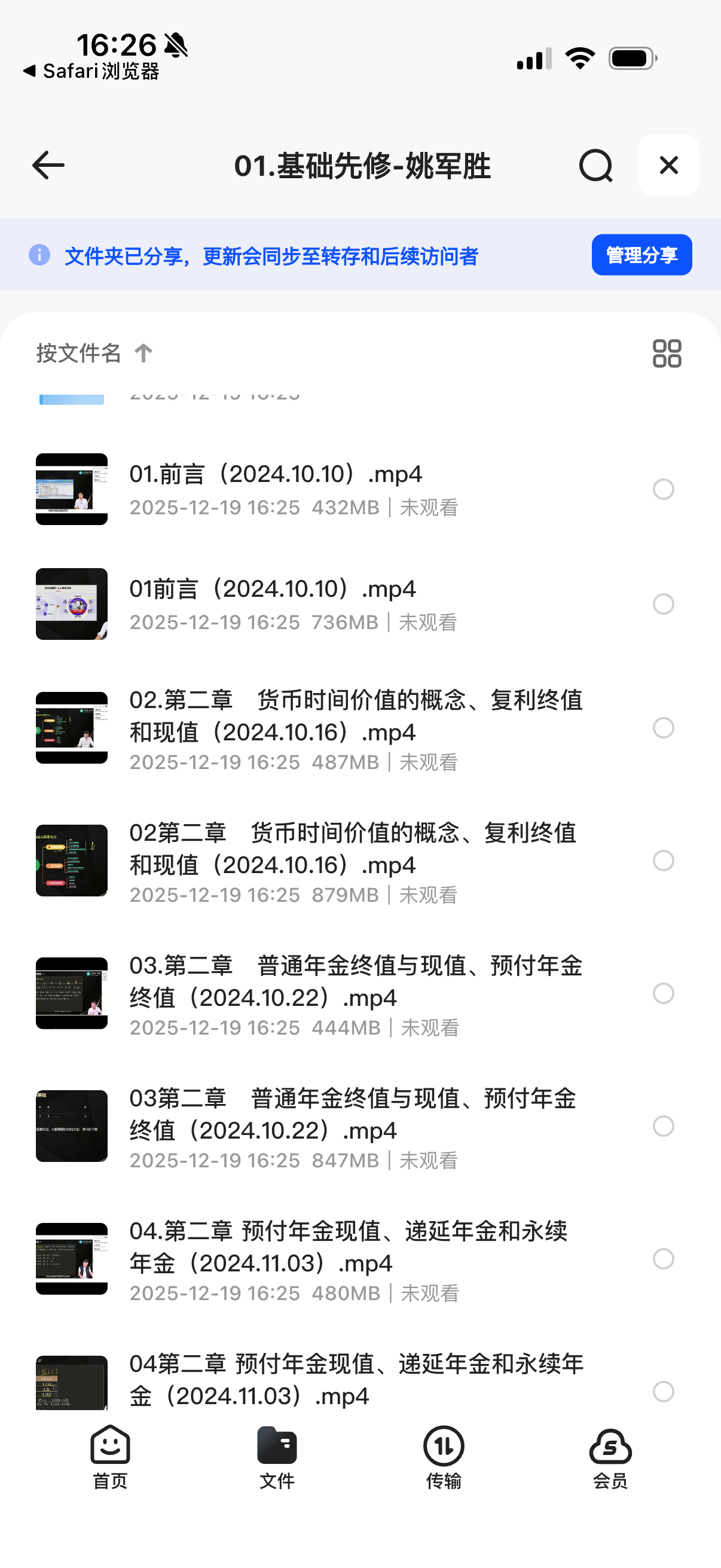
Task: Open the 487MB 02.第二章 货币时间价值 video
Action: point(355,716)
